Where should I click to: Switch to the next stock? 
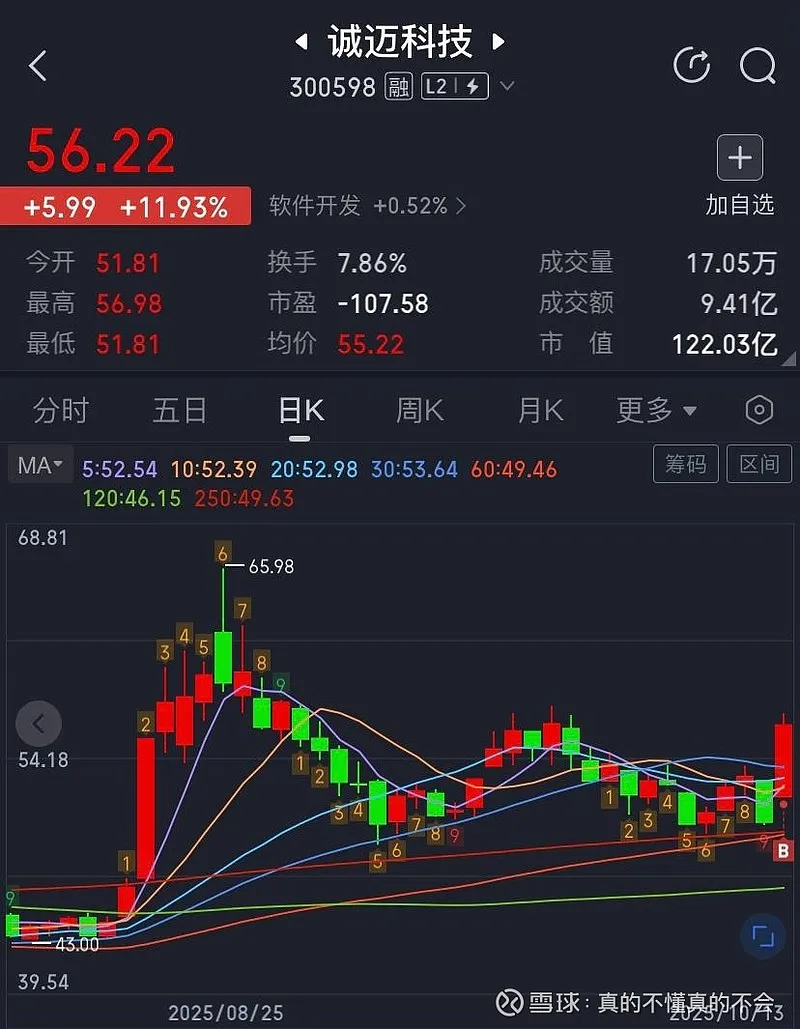point(498,42)
